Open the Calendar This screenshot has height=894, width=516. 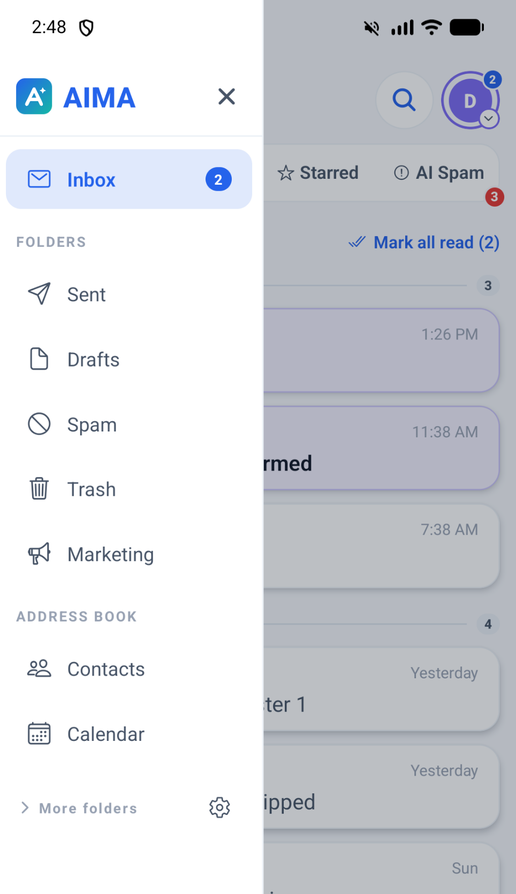129,734
